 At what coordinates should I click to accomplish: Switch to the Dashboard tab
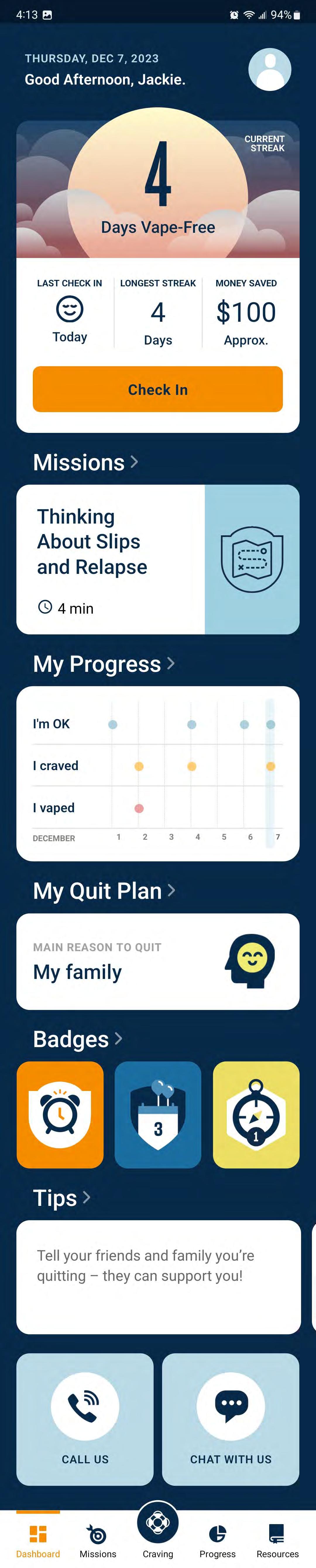[x=38, y=1541]
